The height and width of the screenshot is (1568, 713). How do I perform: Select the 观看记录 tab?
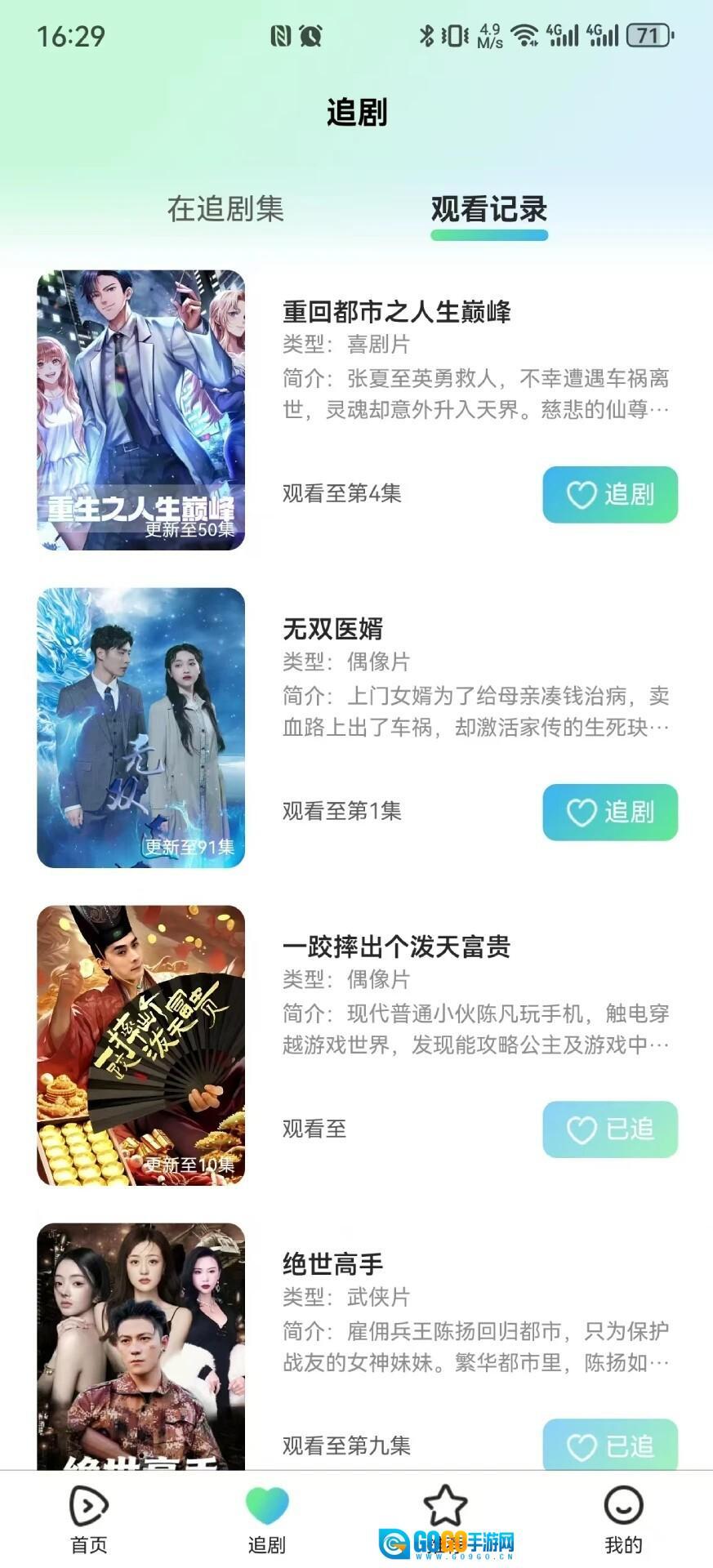pos(488,209)
